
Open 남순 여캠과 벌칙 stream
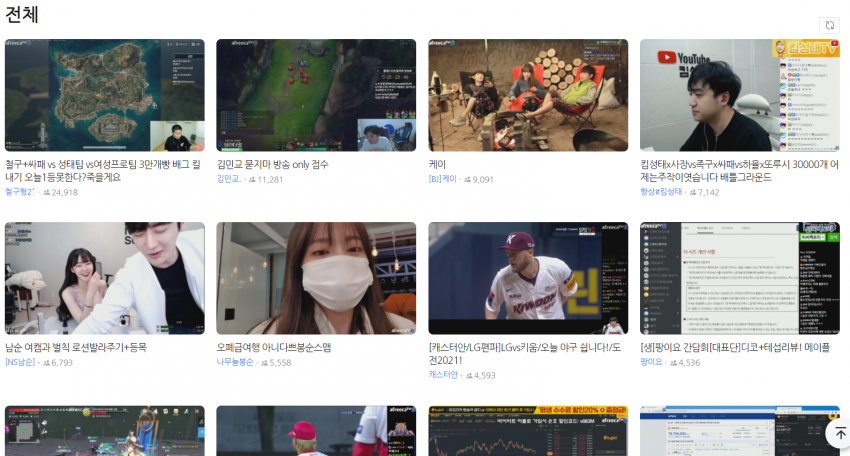(x=104, y=278)
